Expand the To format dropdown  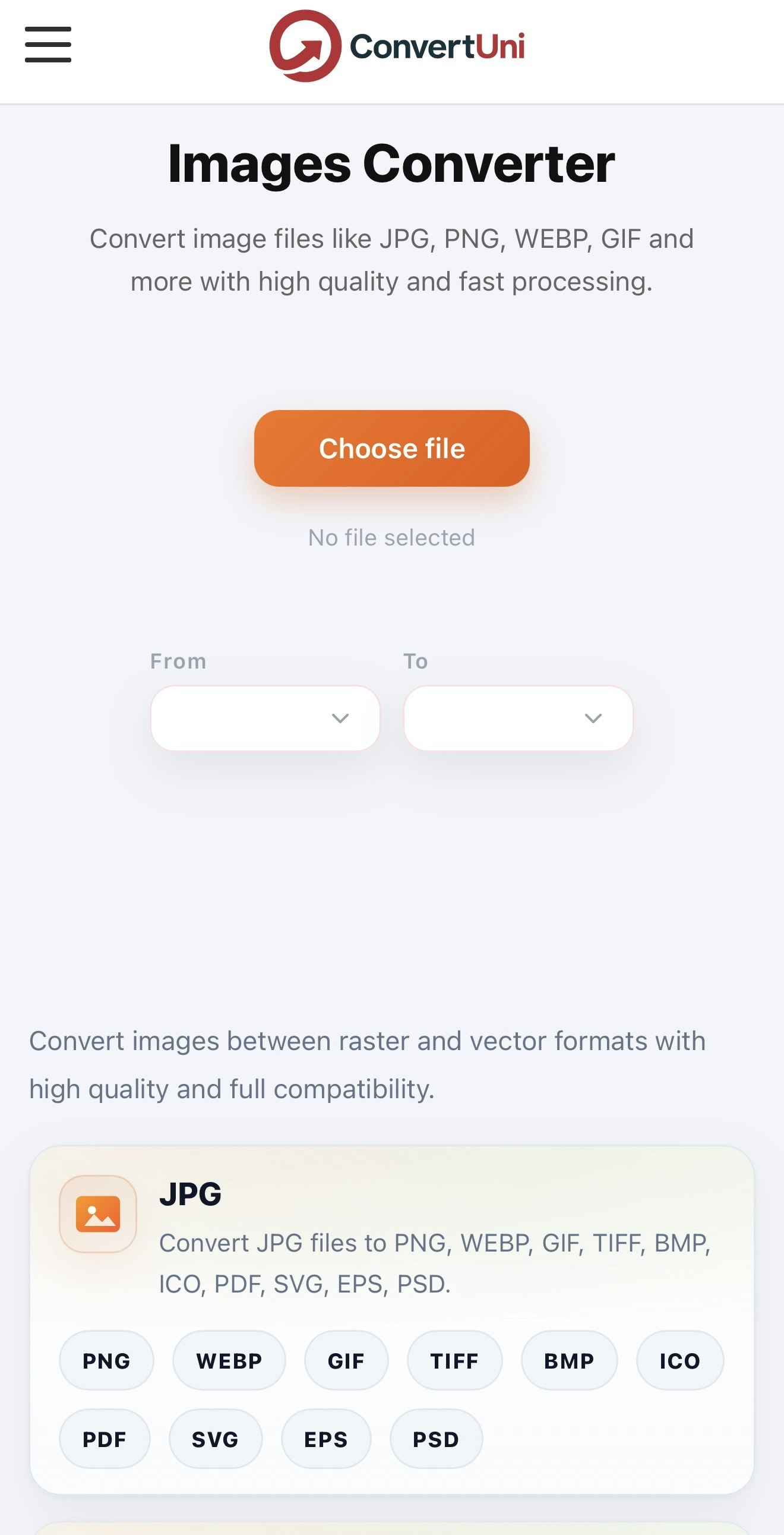click(x=519, y=718)
